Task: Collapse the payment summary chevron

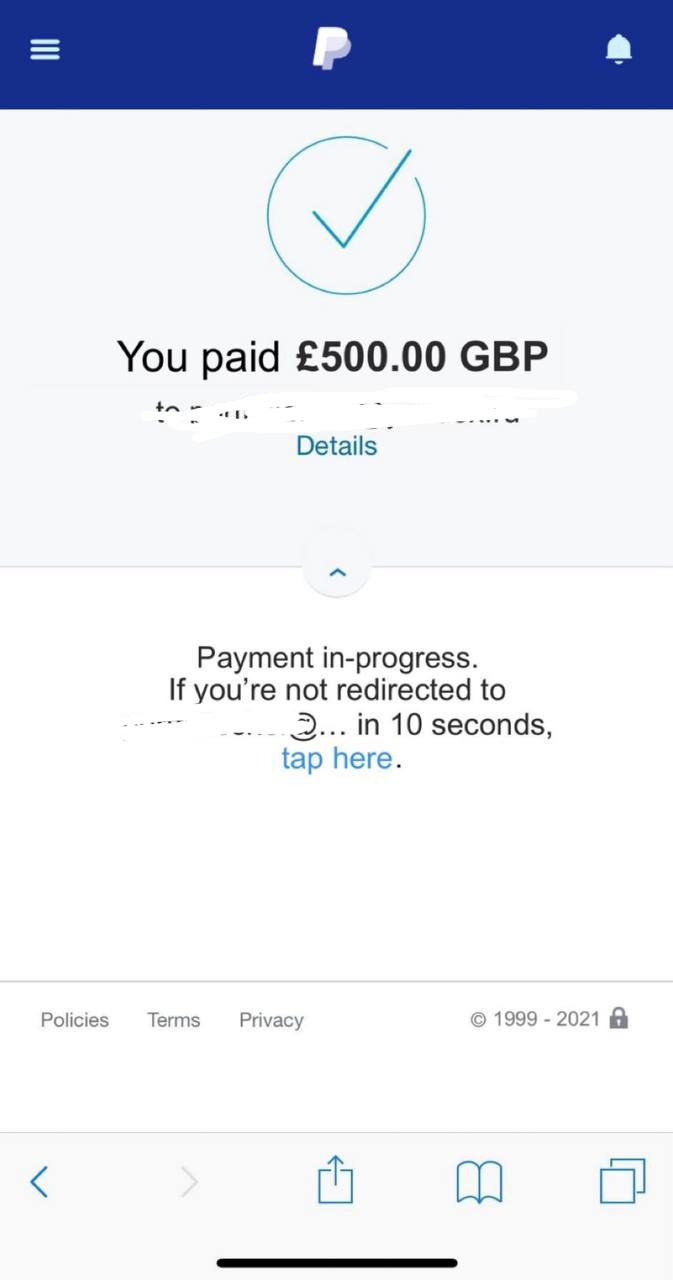Action: coord(337,573)
